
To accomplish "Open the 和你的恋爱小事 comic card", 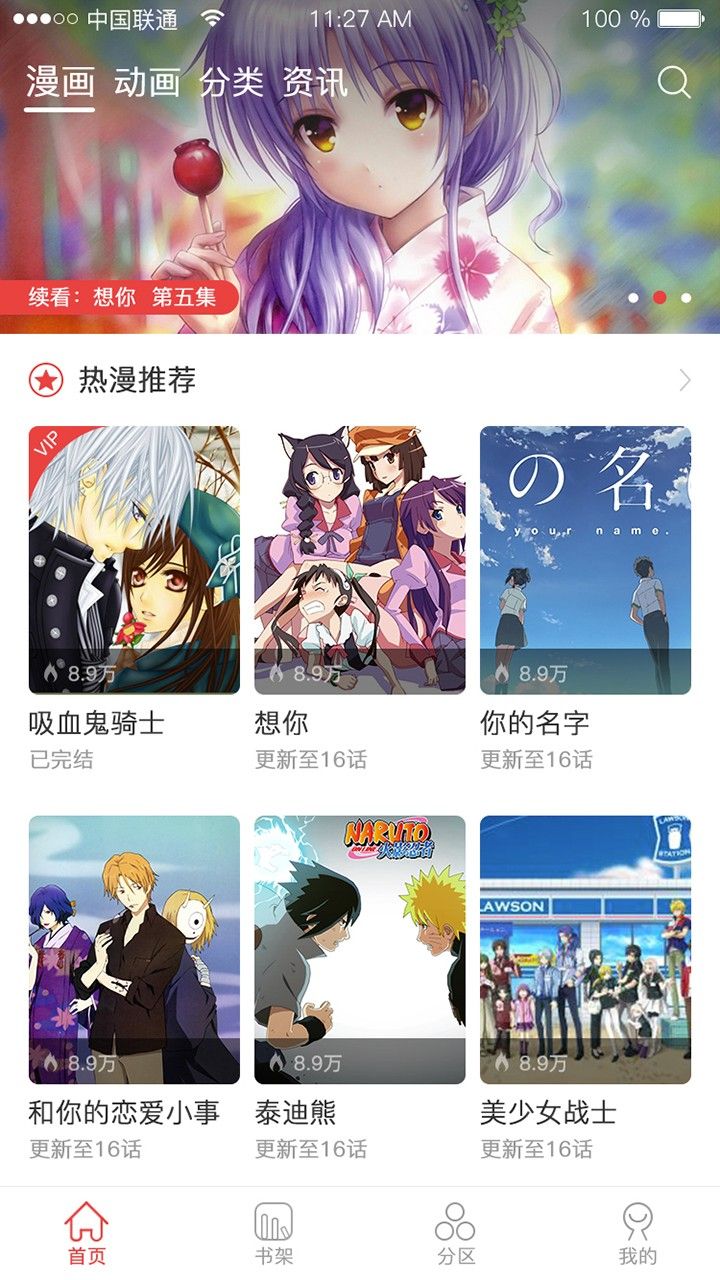I will (x=134, y=949).
